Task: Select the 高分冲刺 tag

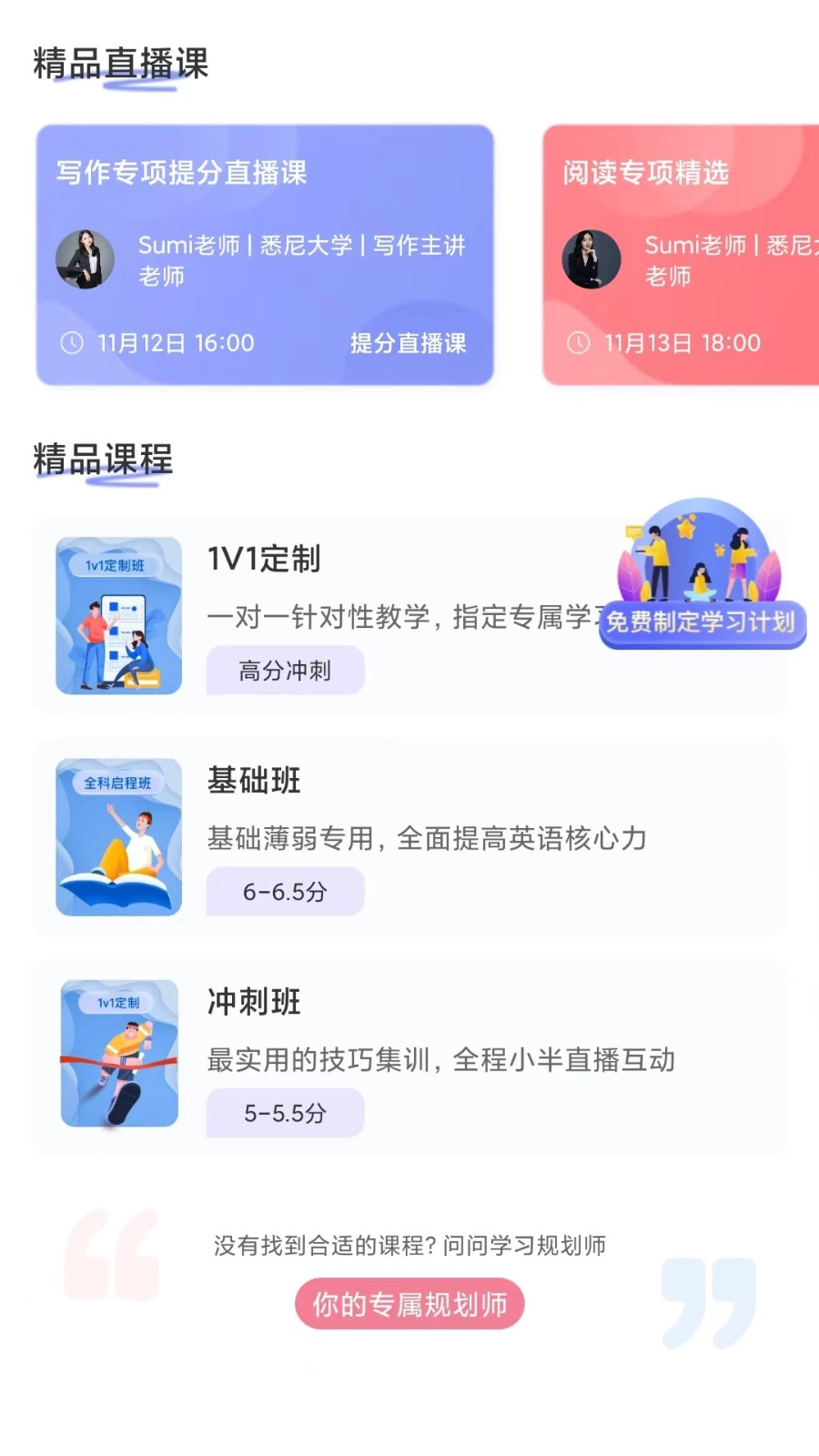Action: pyautogui.click(x=285, y=670)
